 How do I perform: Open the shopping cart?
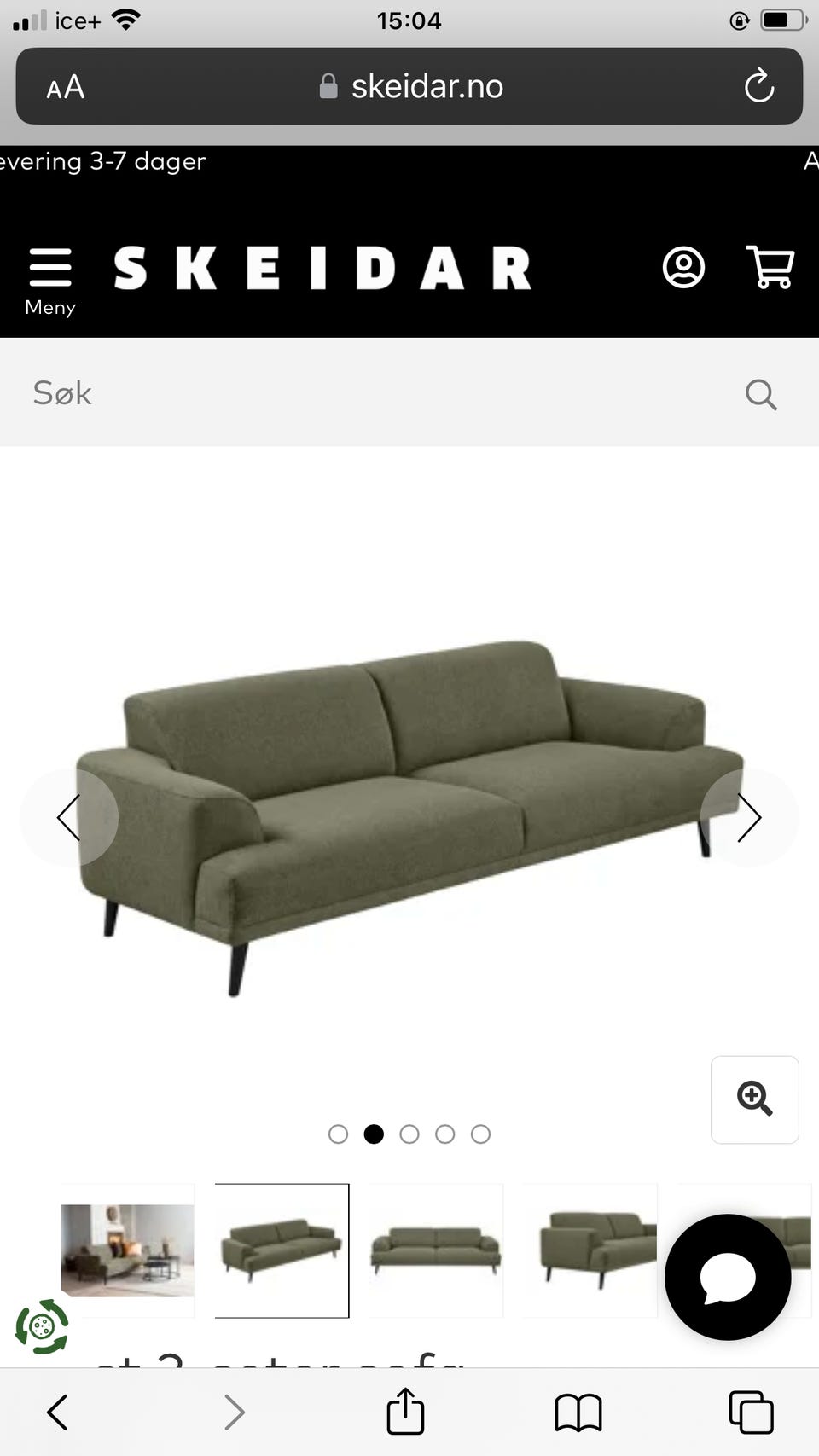click(770, 268)
